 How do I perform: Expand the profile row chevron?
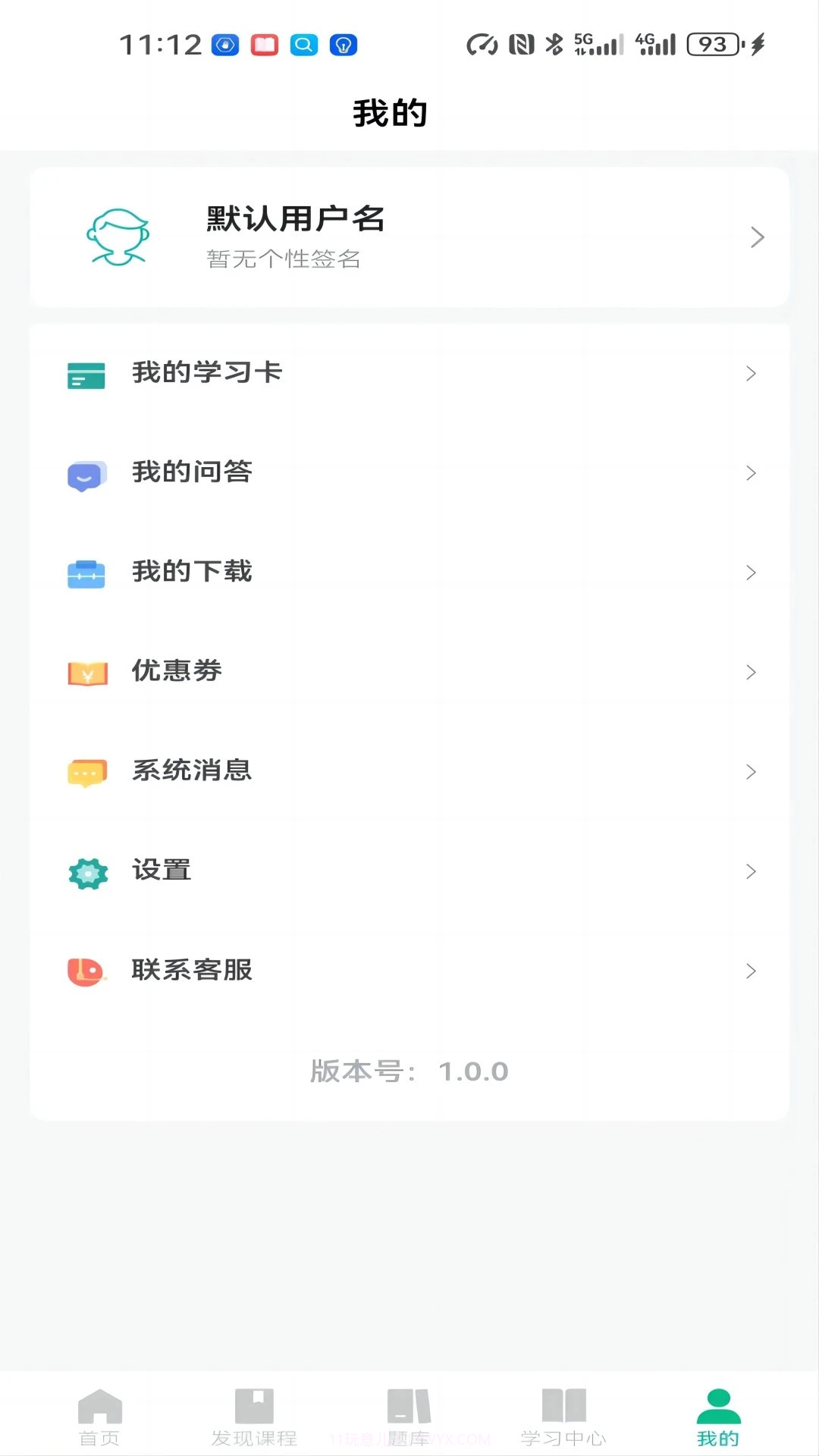coord(758,237)
